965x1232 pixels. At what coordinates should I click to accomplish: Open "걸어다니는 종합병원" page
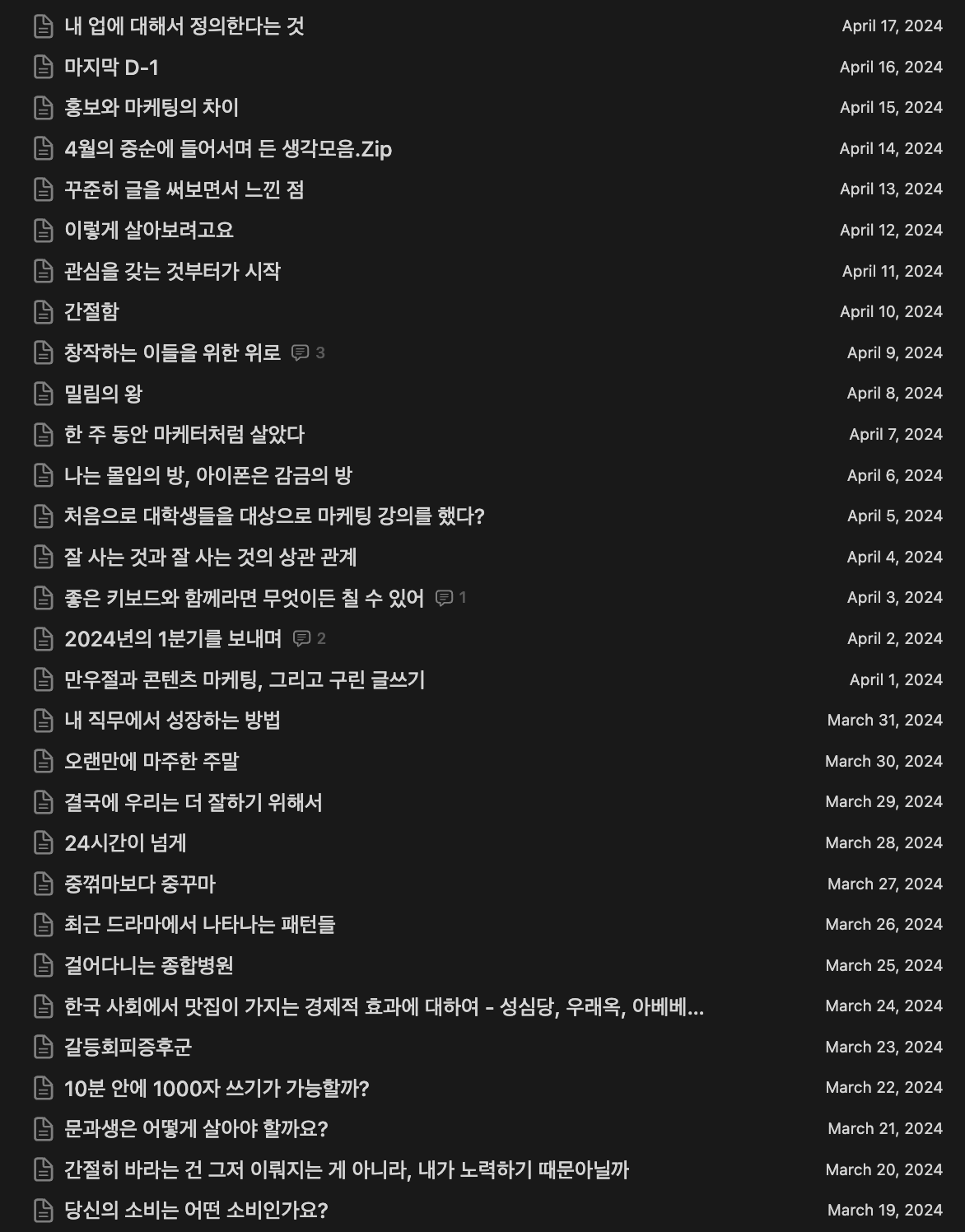click(149, 965)
